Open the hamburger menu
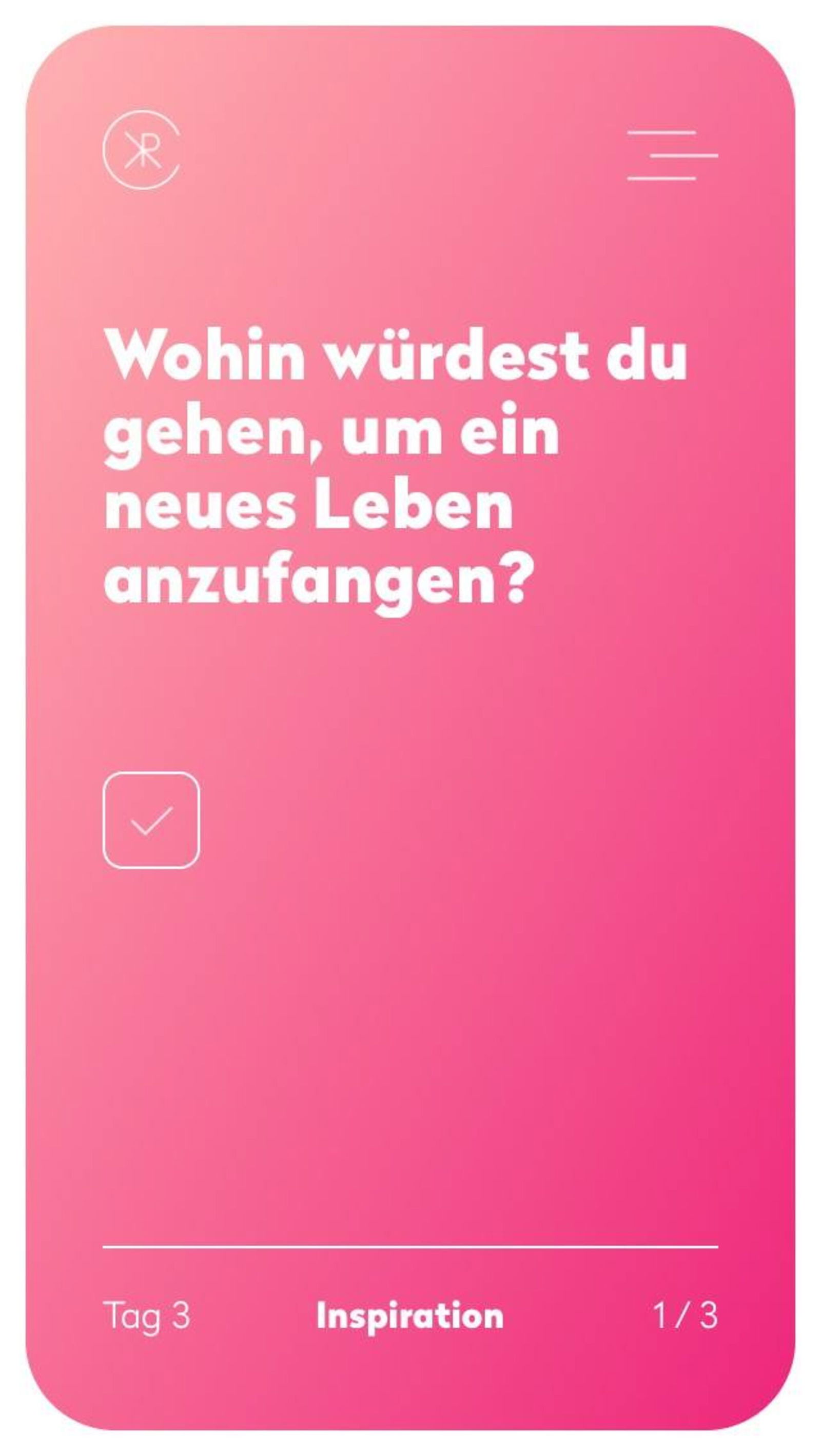This screenshot has width=821, height=1456. pyautogui.click(x=672, y=155)
